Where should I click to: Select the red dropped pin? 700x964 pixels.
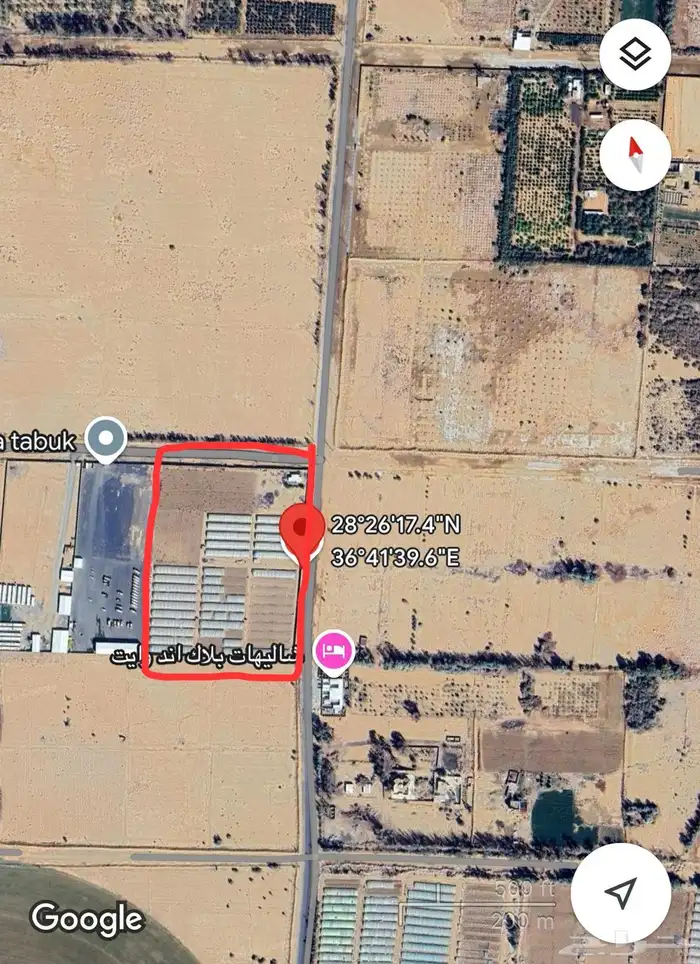click(300, 530)
